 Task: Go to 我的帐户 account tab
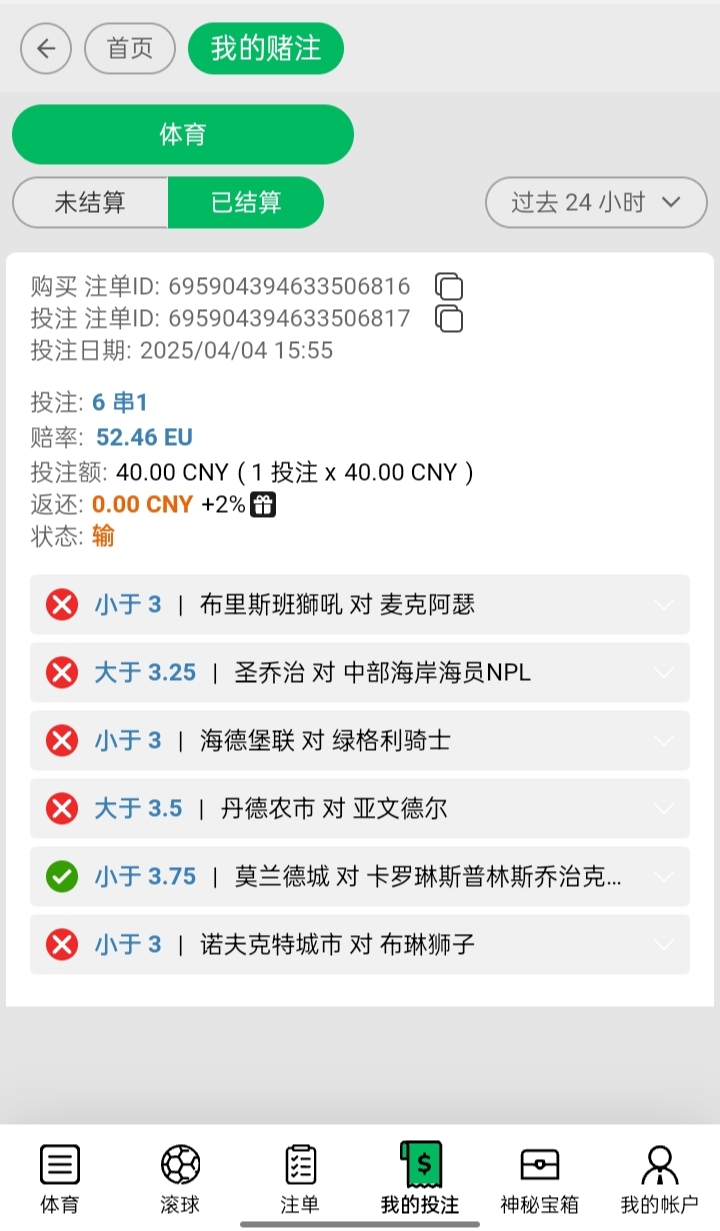tap(659, 1178)
